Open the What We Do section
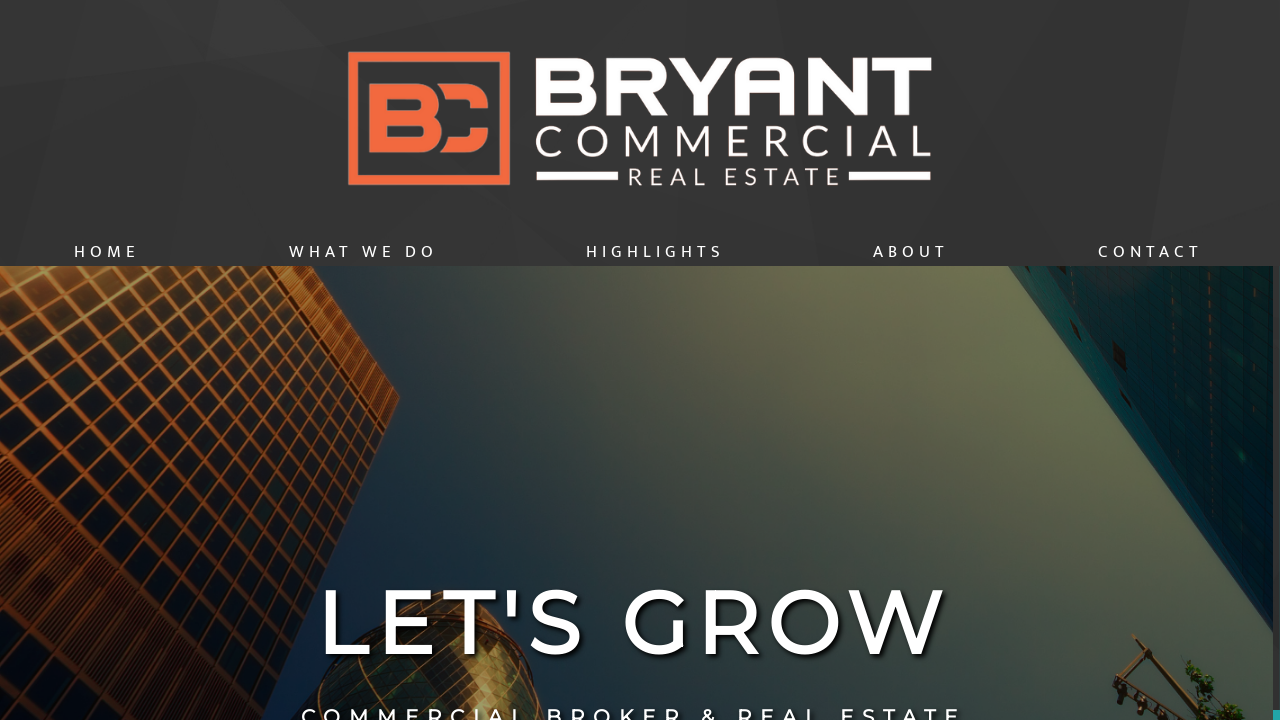Image resolution: width=1280 pixels, height=720 pixels. point(363,251)
